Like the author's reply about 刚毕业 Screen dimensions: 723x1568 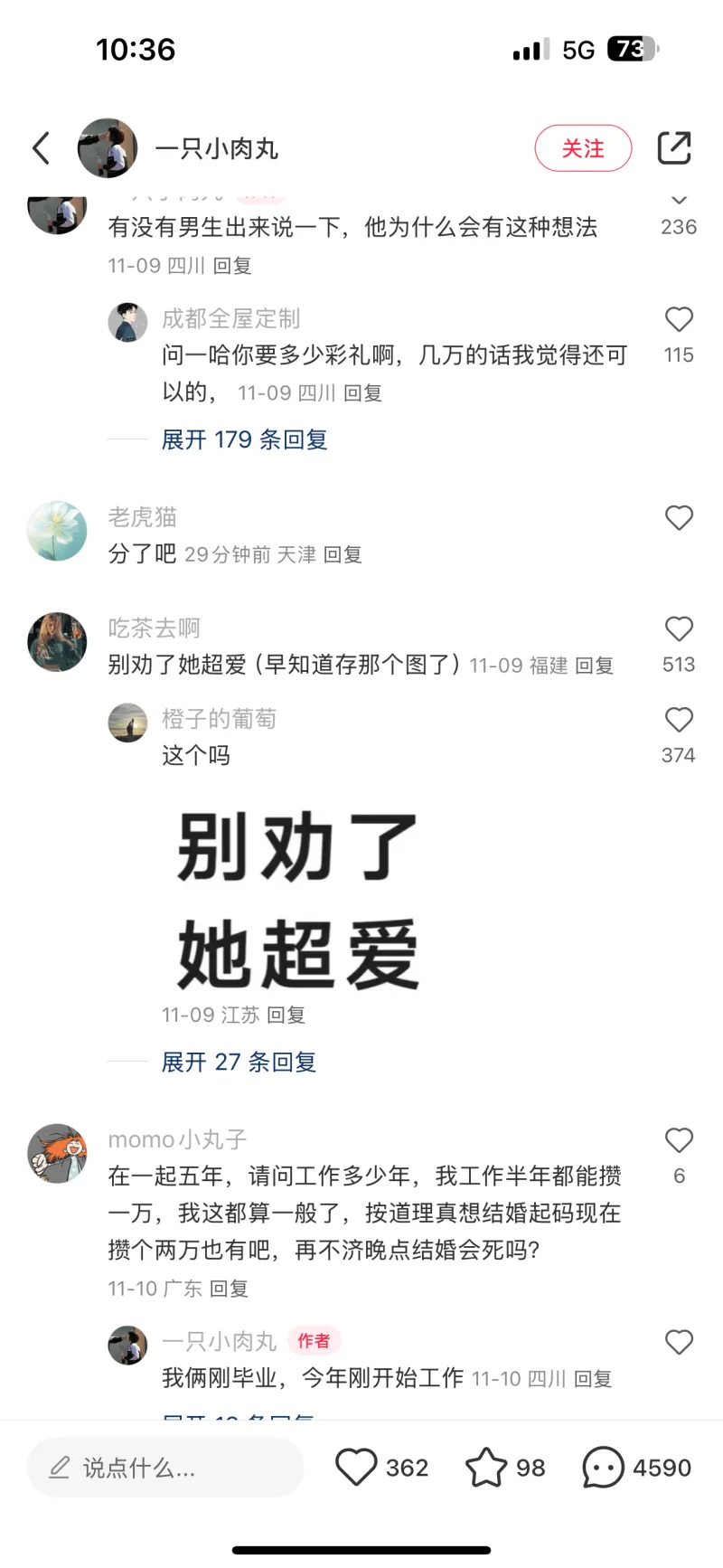point(679,1342)
